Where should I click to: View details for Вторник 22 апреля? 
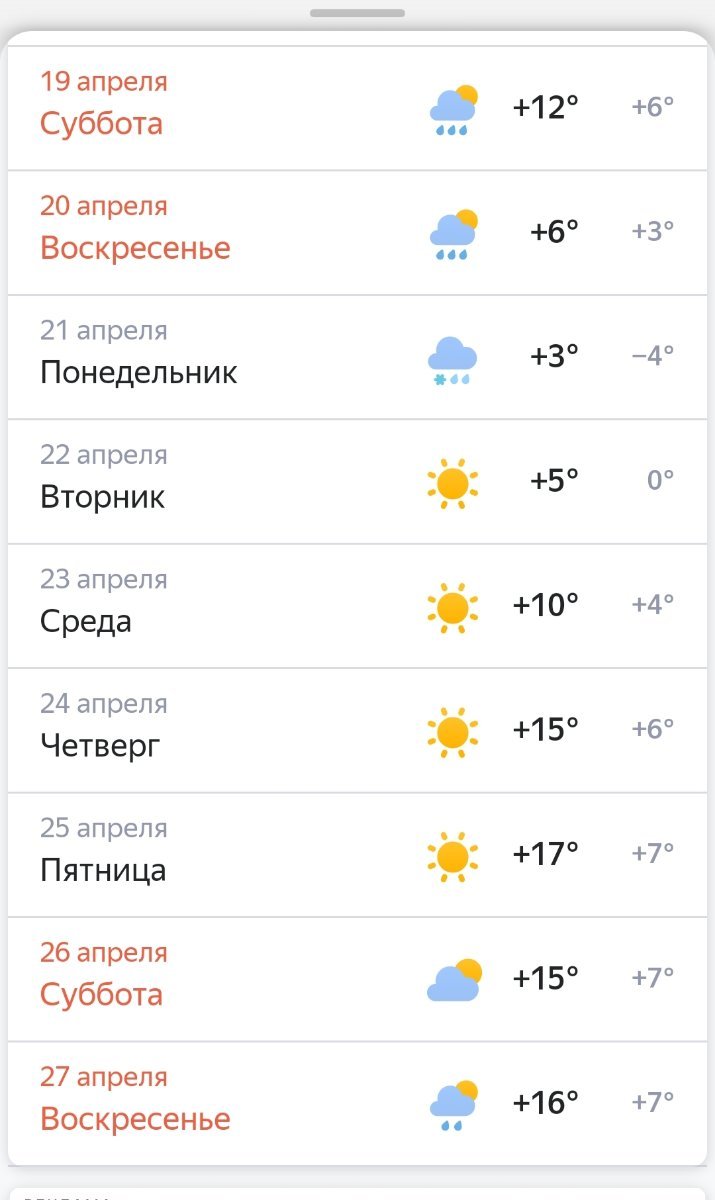click(357, 481)
